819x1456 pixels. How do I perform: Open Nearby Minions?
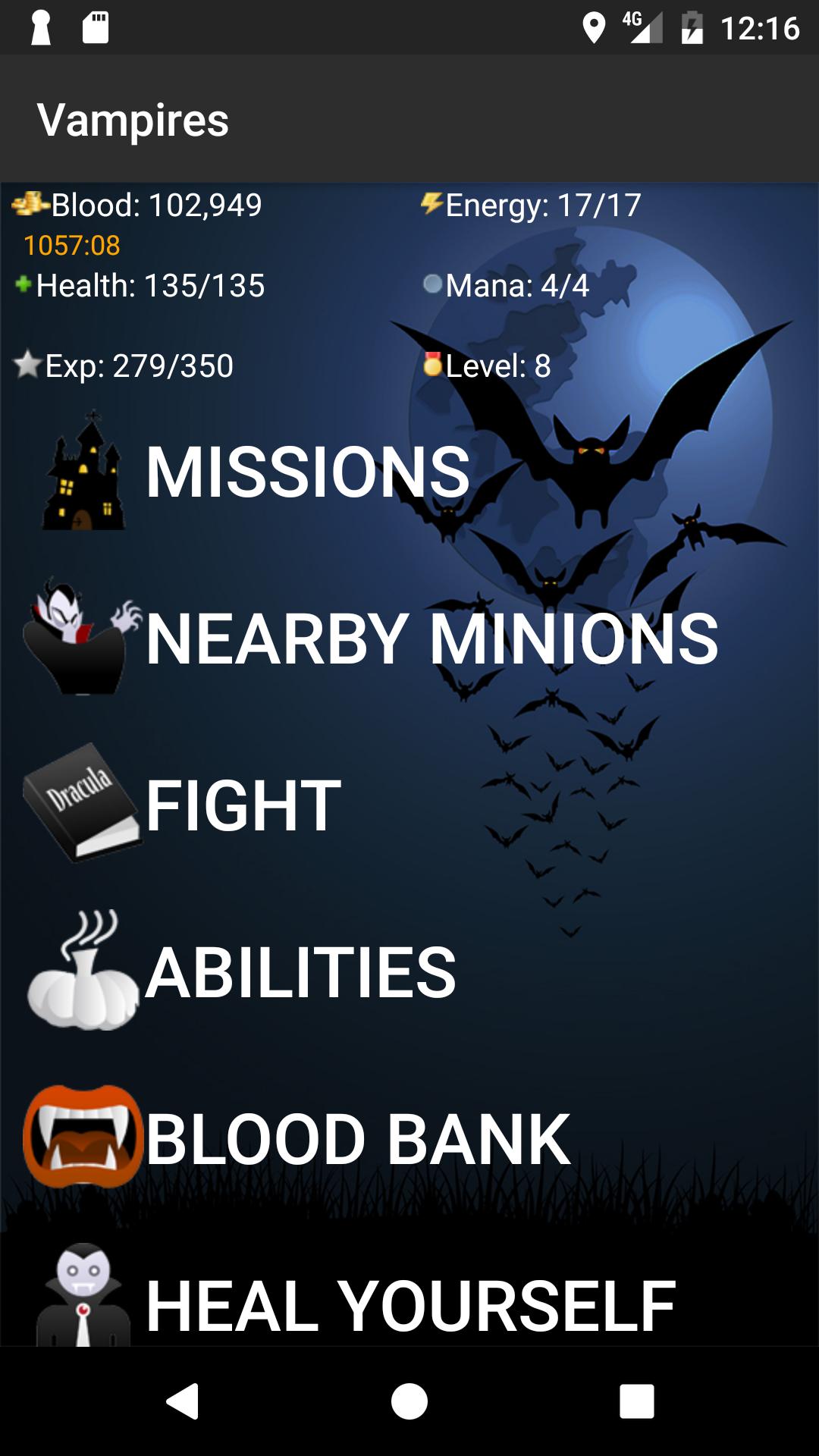[431, 639]
